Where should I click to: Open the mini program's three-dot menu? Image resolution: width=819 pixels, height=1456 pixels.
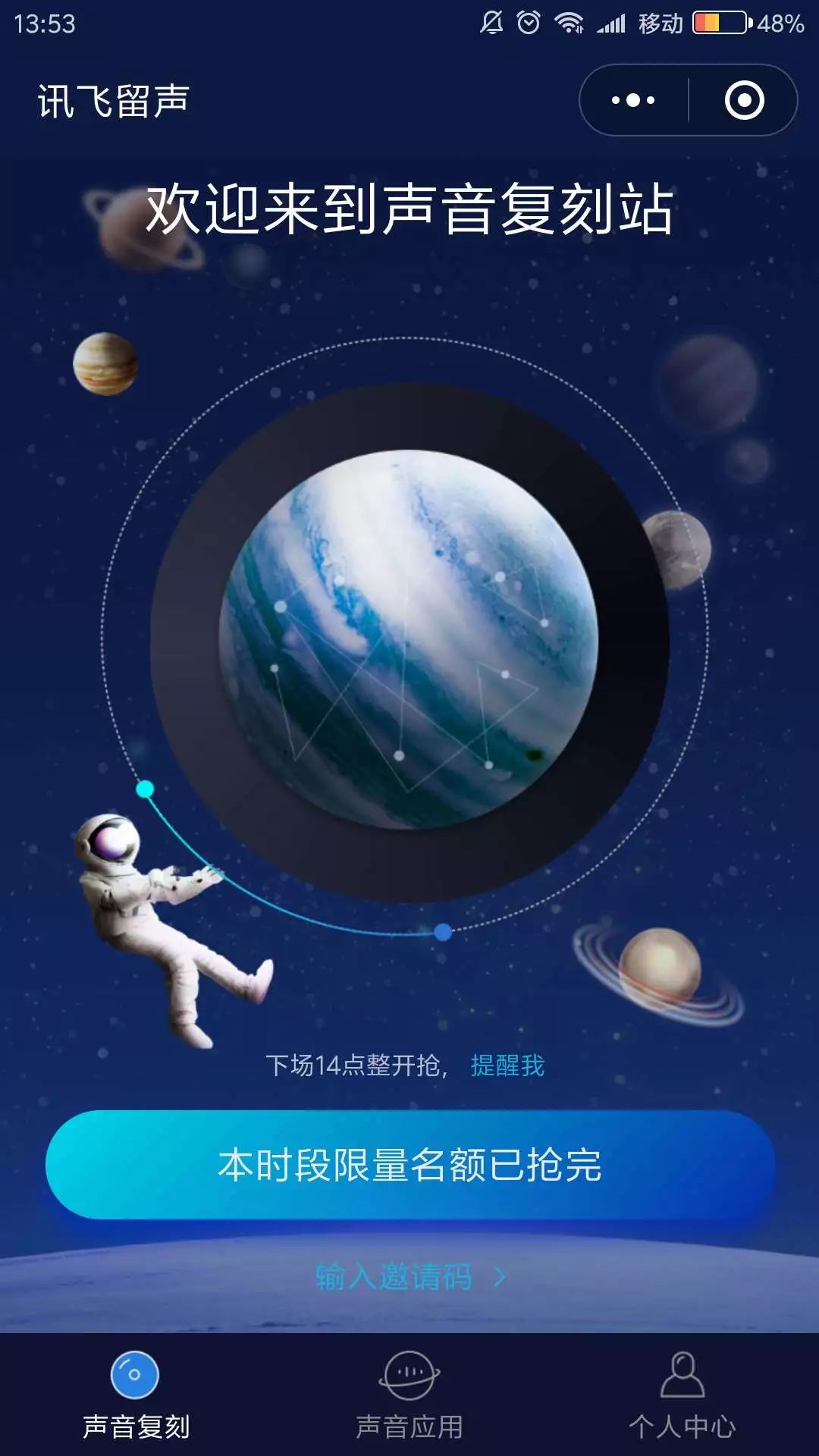click(x=634, y=100)
